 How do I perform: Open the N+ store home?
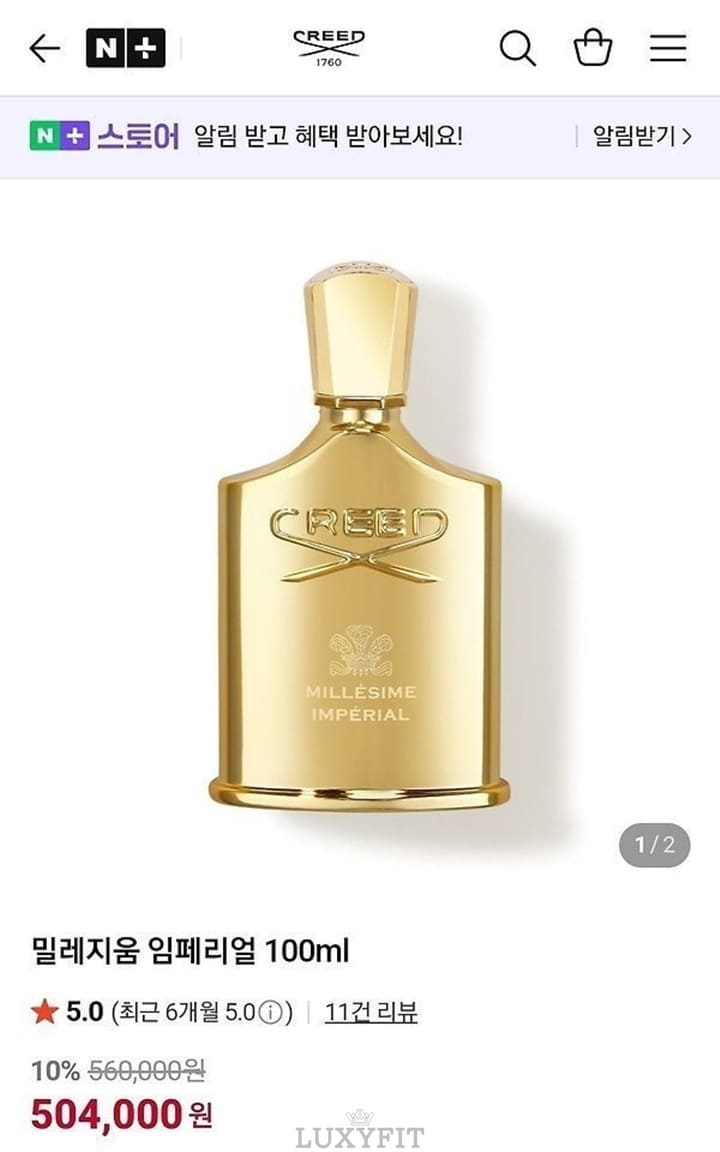[x=126, y=48]
